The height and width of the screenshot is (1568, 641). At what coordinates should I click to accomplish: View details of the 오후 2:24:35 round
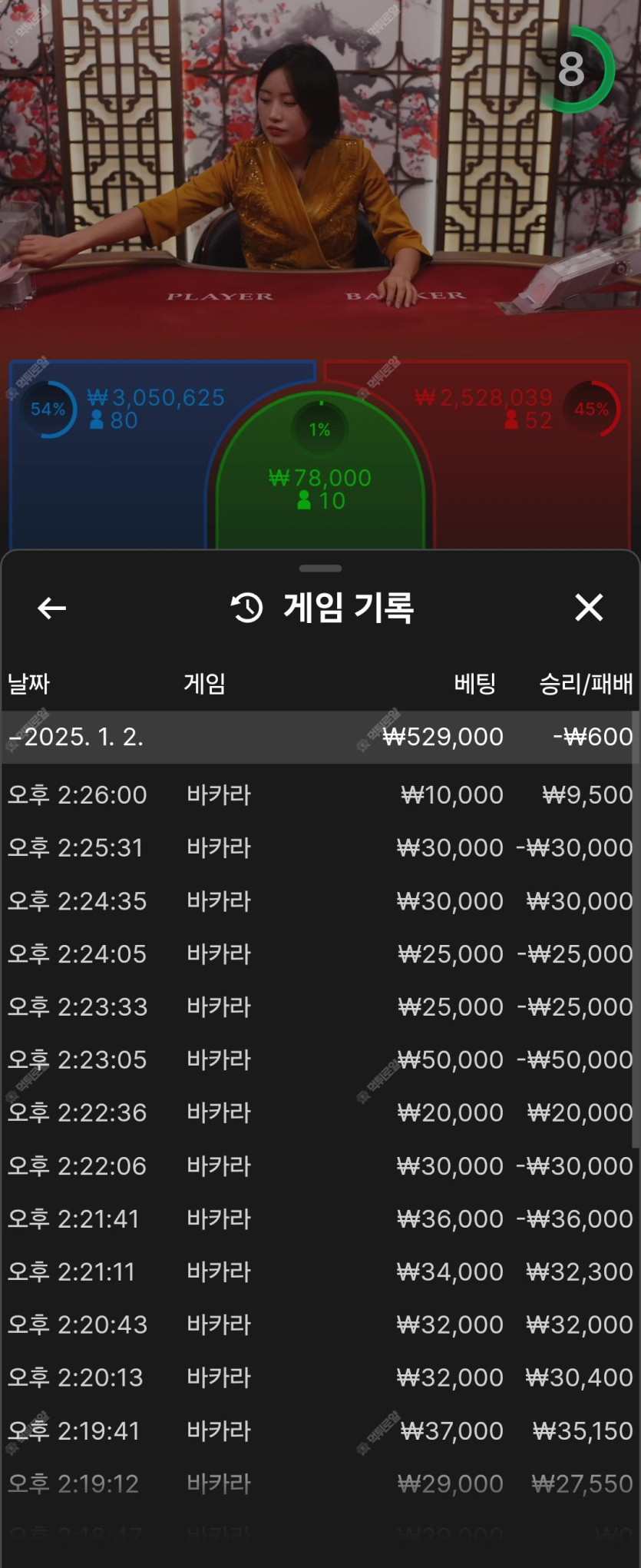(319, 900)
